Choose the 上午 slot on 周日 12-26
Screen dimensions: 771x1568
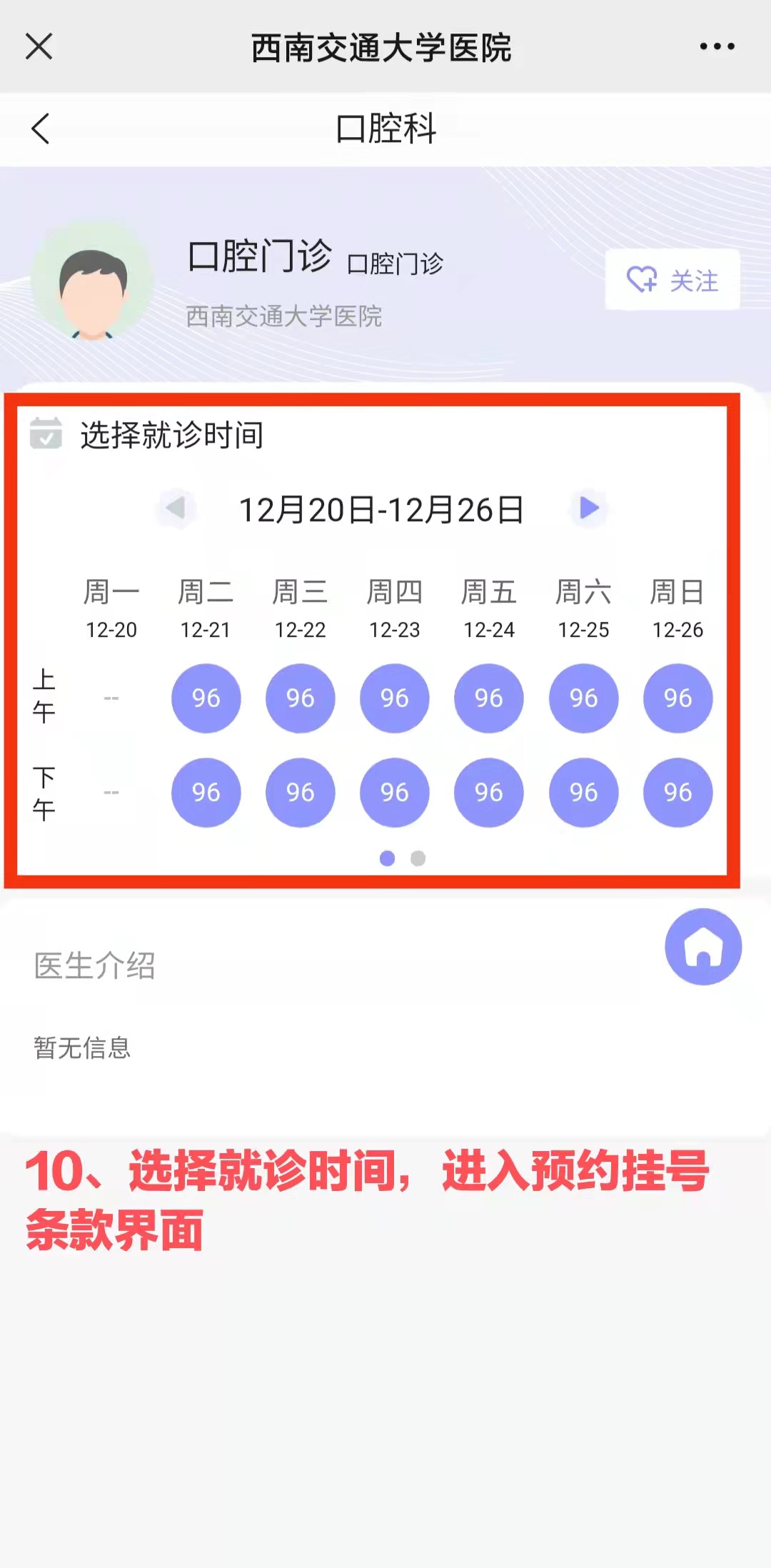point(677,698)
